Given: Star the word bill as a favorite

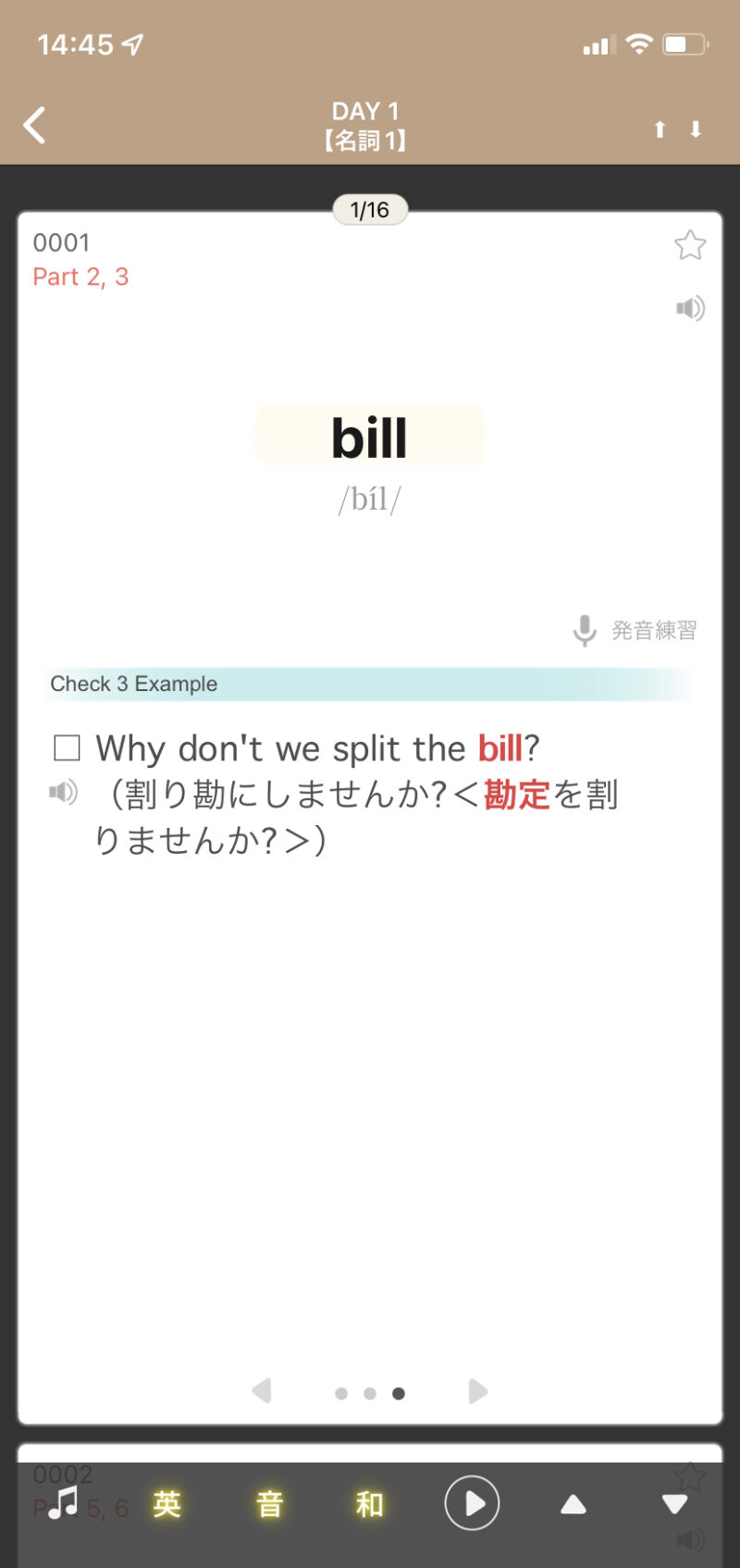Looking at the screenshot, I should [690, 245].
